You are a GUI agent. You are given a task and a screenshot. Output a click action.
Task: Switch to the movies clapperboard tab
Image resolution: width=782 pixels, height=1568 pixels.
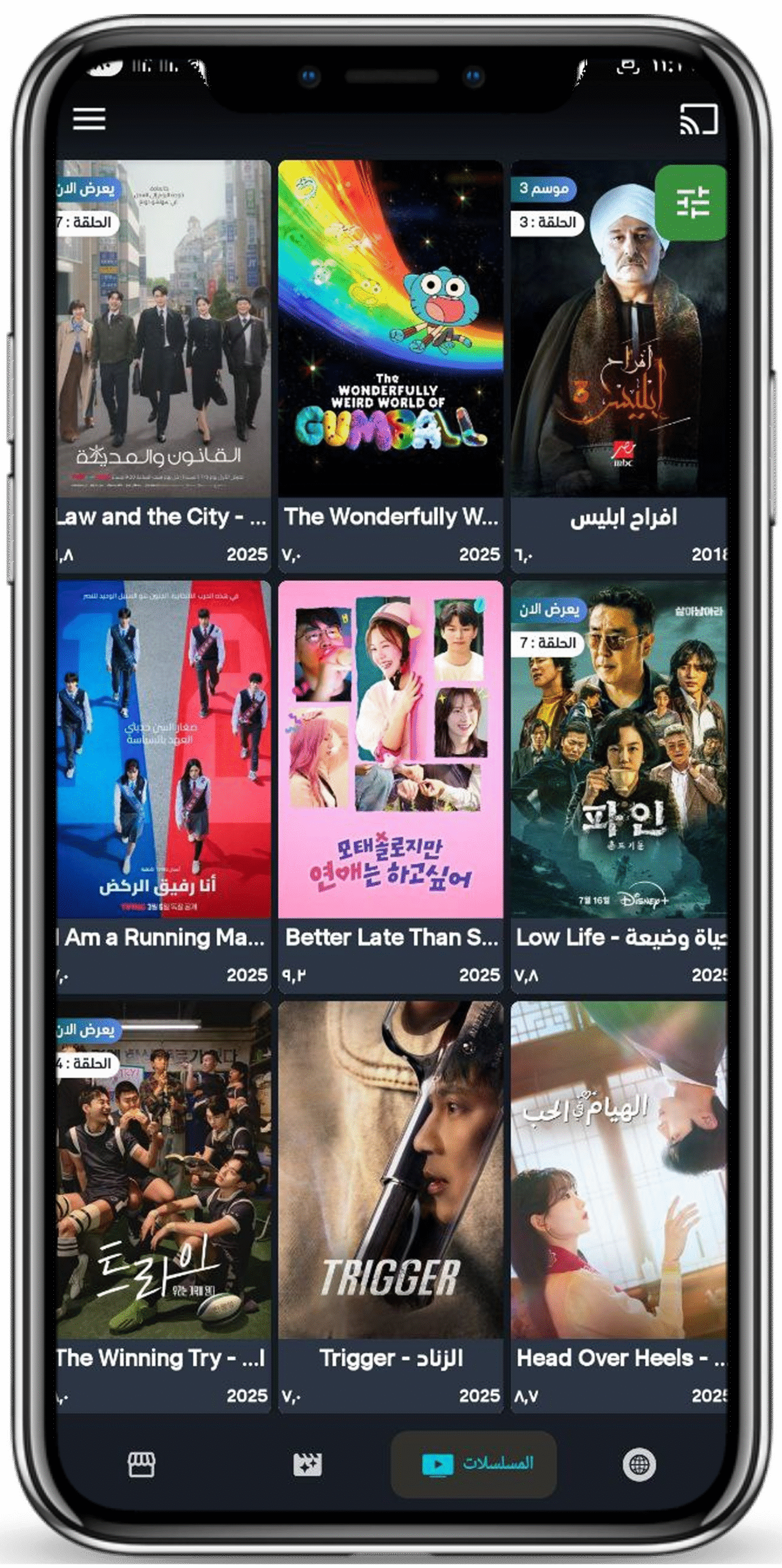pyautogui.click(x=307, y=1464)
